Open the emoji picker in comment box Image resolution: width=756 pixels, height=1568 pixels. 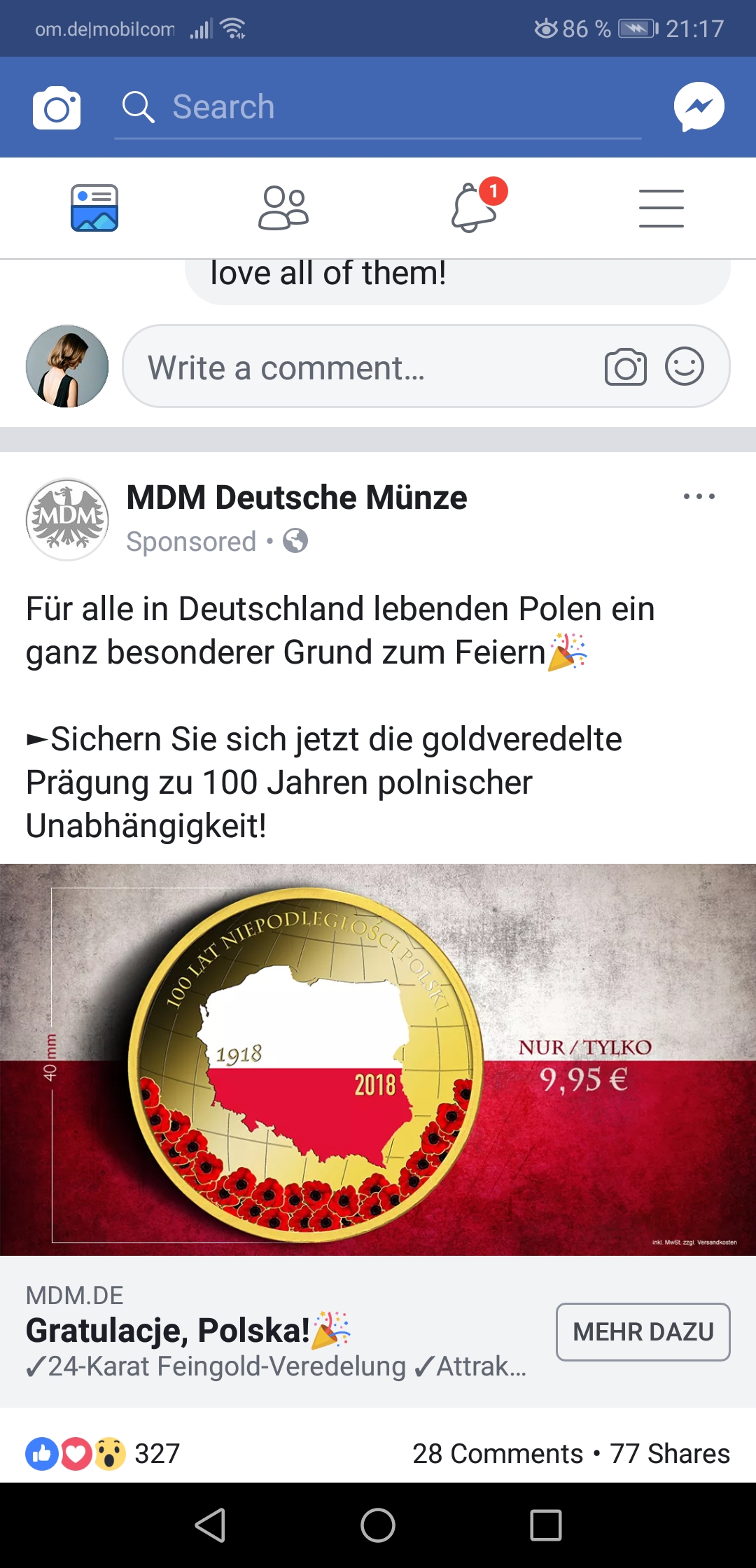tap(684, 366)
